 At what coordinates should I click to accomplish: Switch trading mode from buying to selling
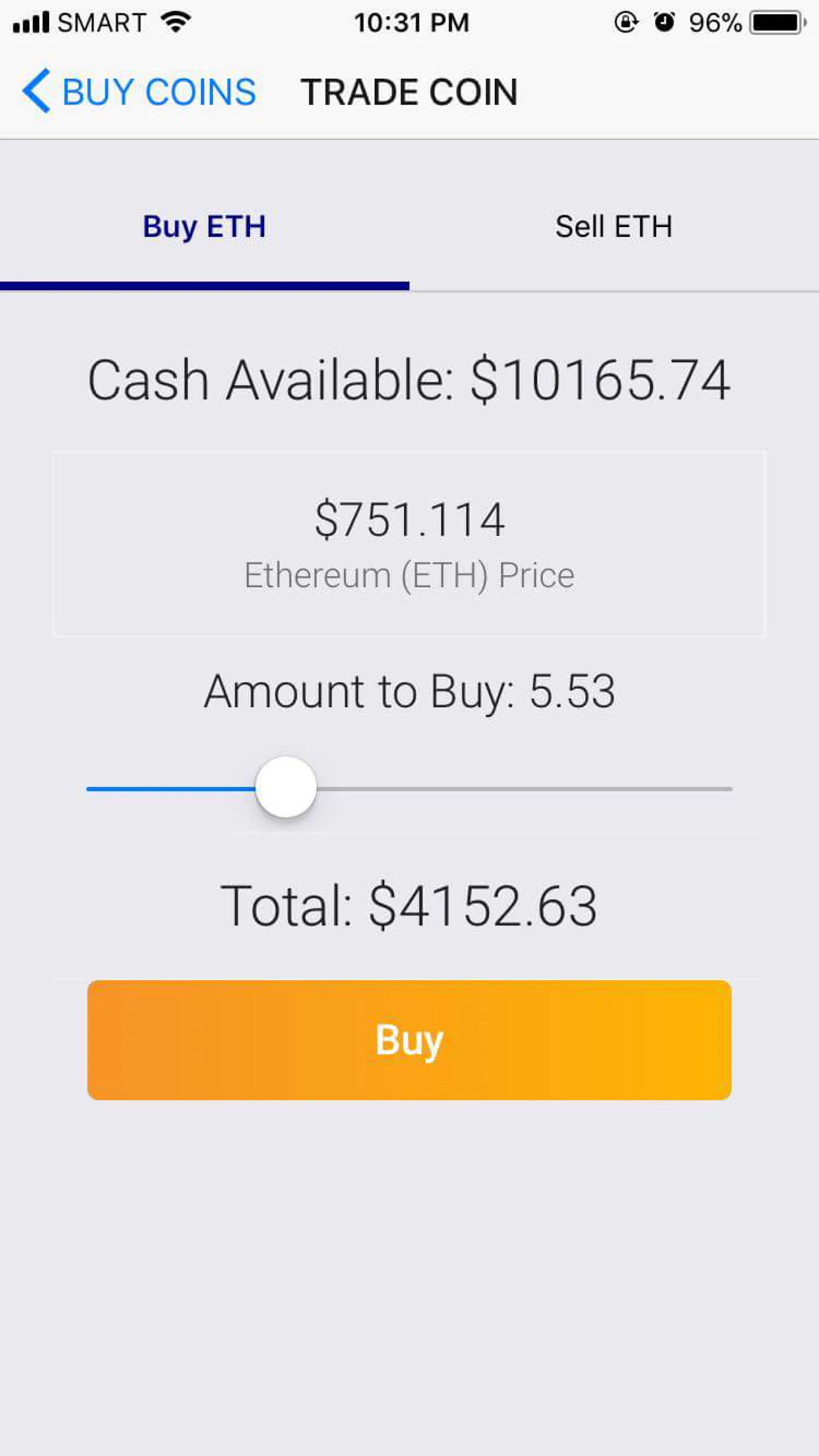(x=614, y=226)
